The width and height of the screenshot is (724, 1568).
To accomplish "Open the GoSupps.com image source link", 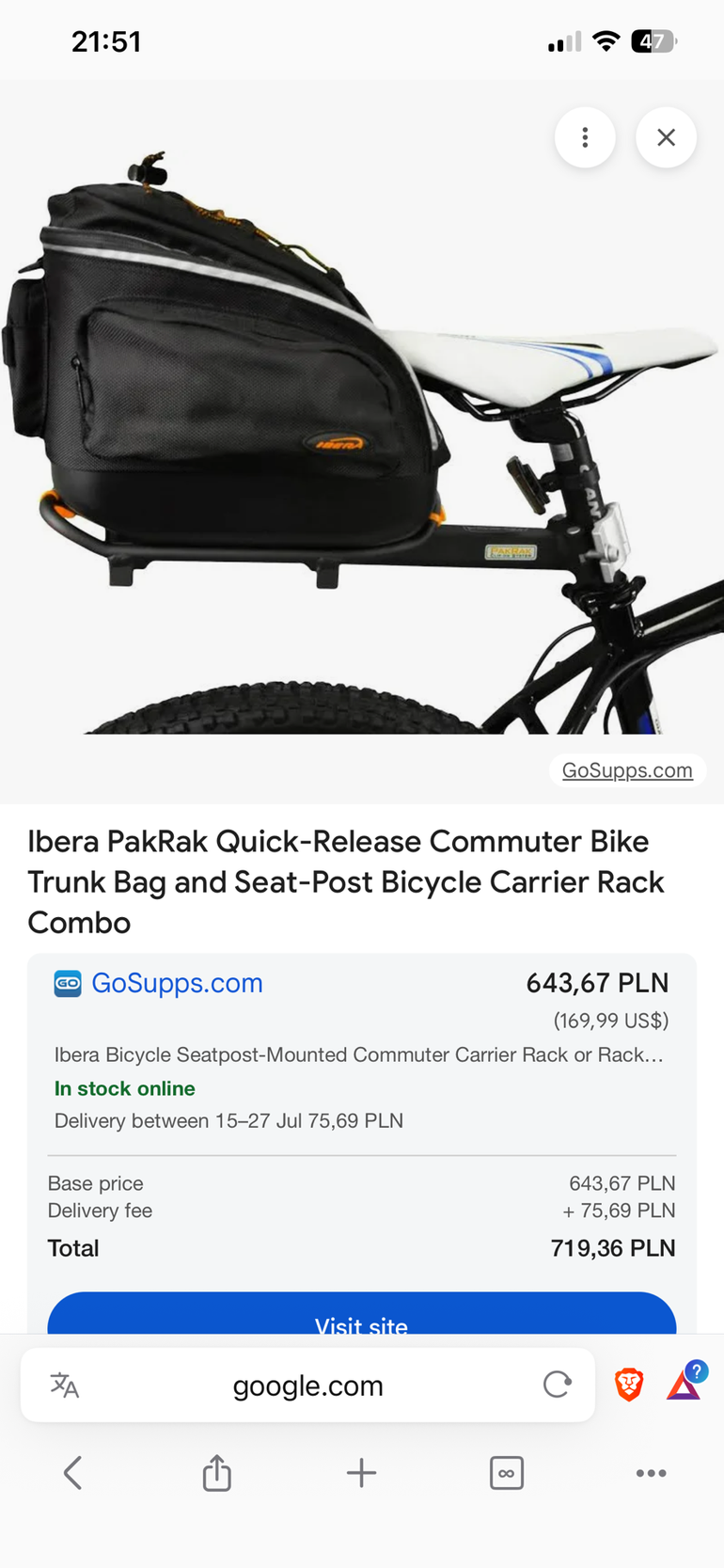I will point(627,769).
